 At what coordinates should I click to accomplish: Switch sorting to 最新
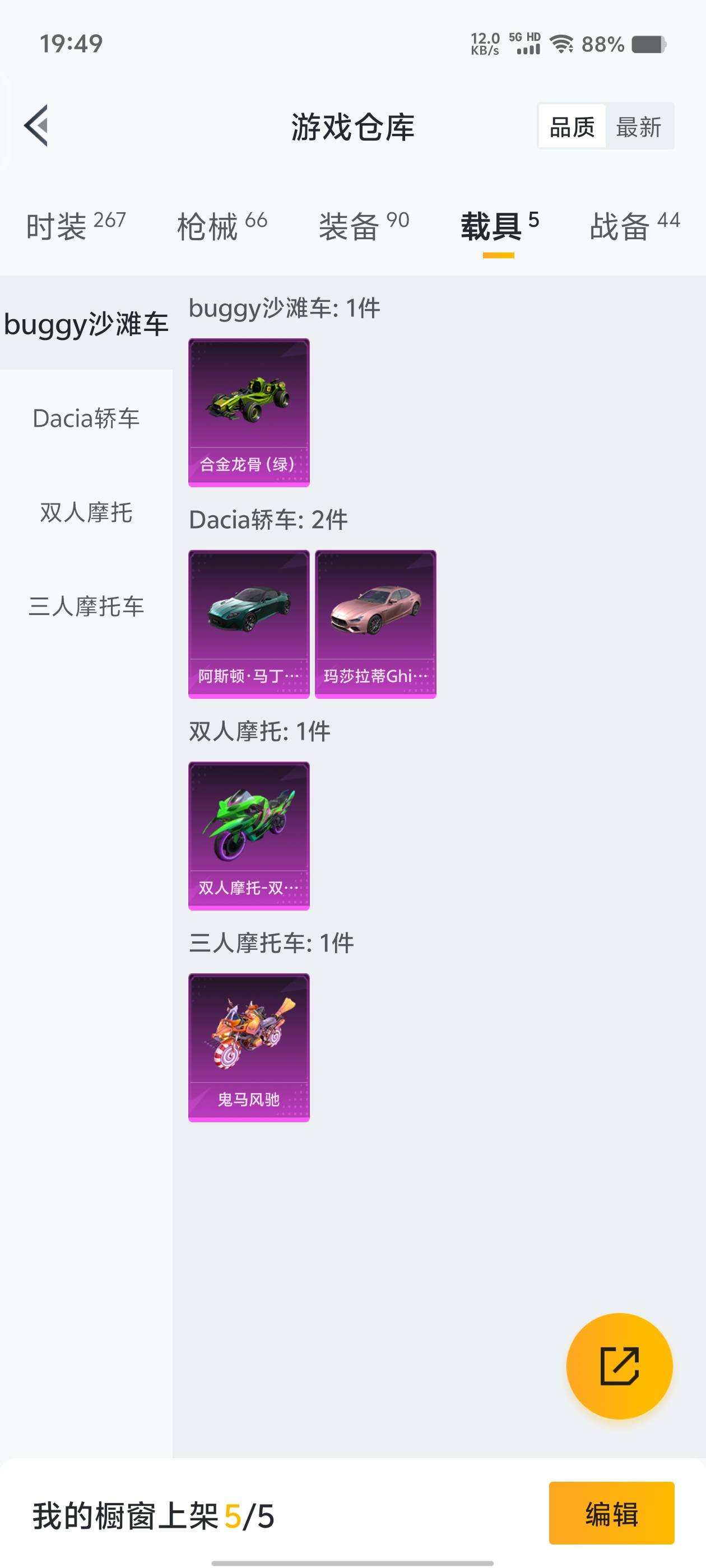click(639, 127)
